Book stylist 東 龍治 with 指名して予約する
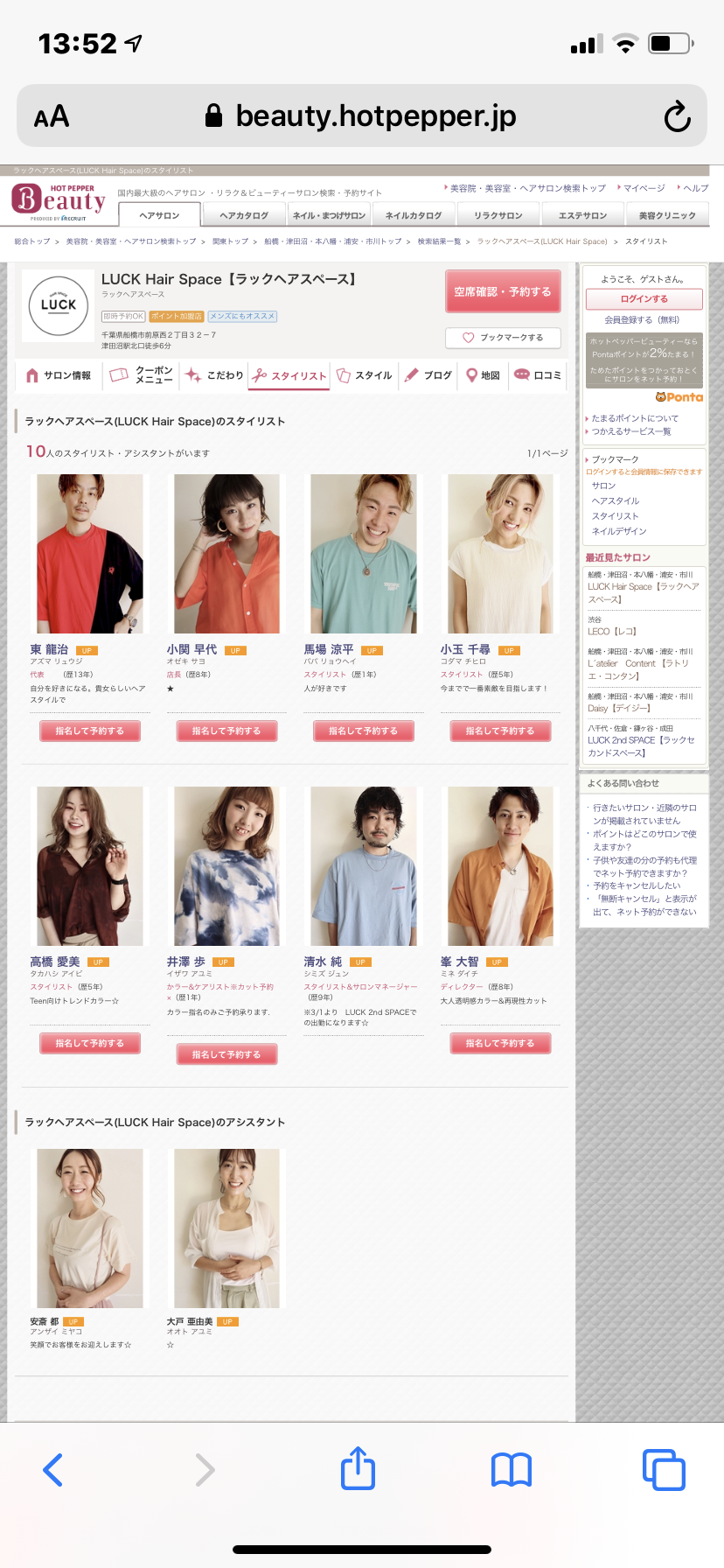Image resolution: width=724 pixels, height=1568 pixels. (90, 731)
